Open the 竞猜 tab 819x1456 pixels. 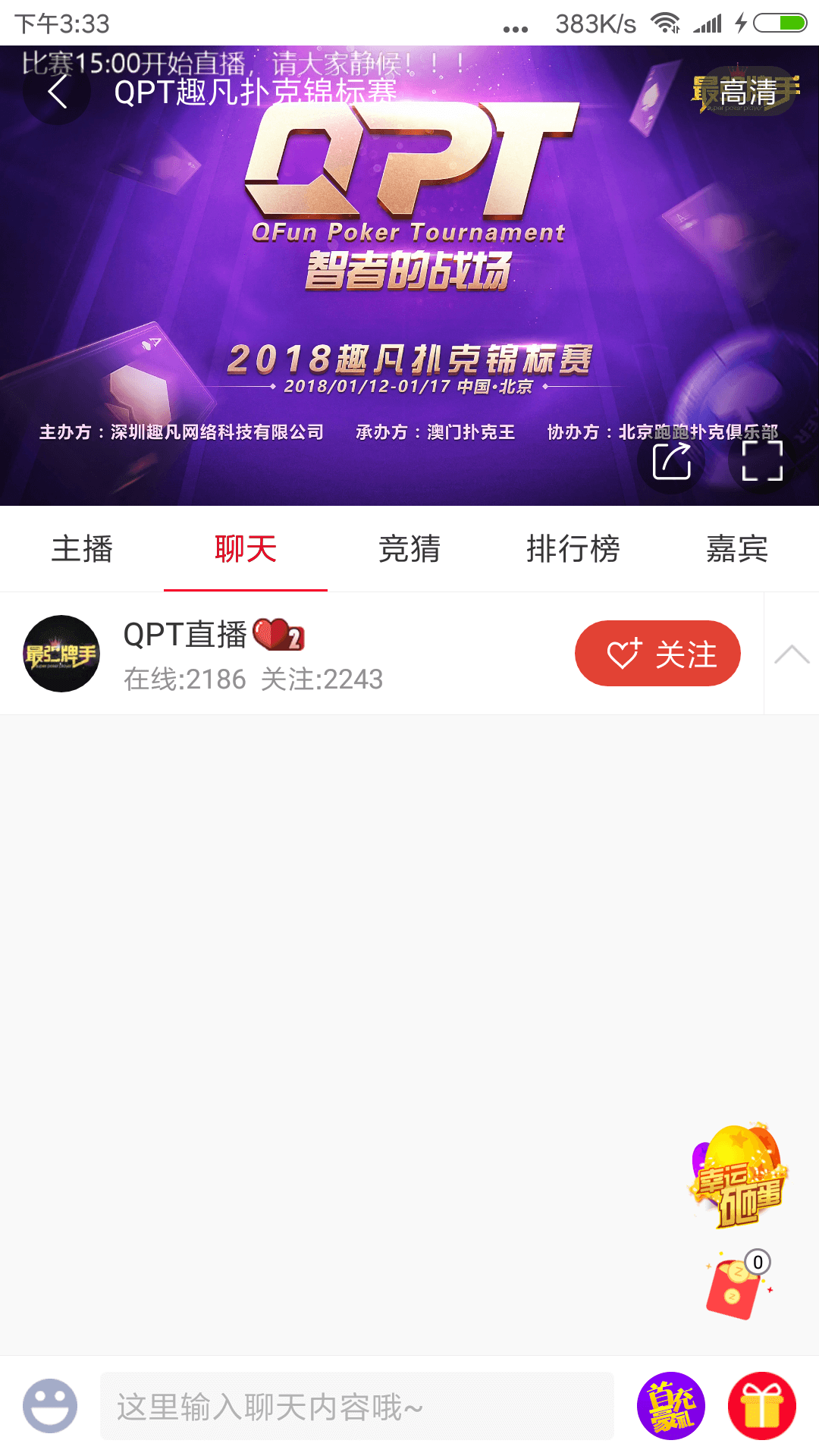409,549
